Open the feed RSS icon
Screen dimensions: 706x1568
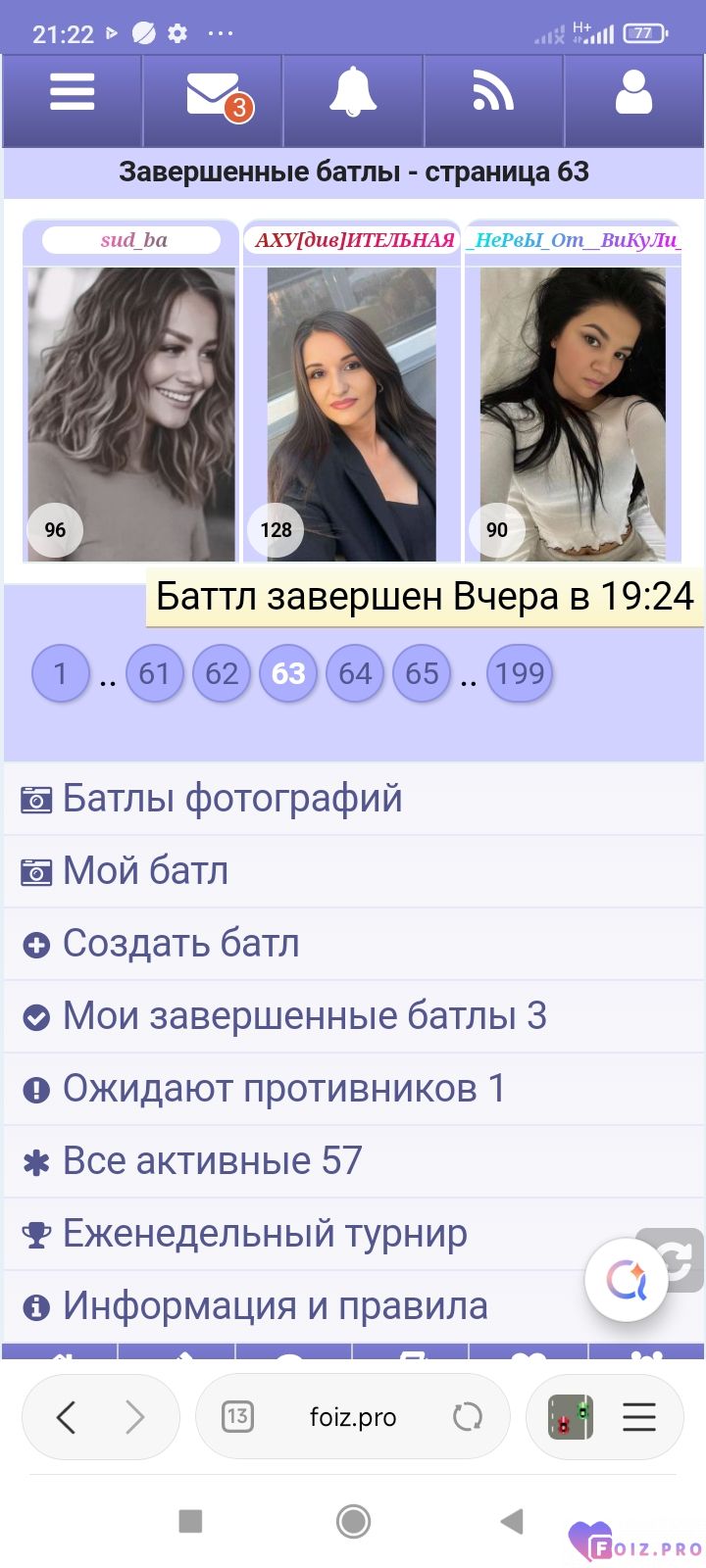point(493,94)
